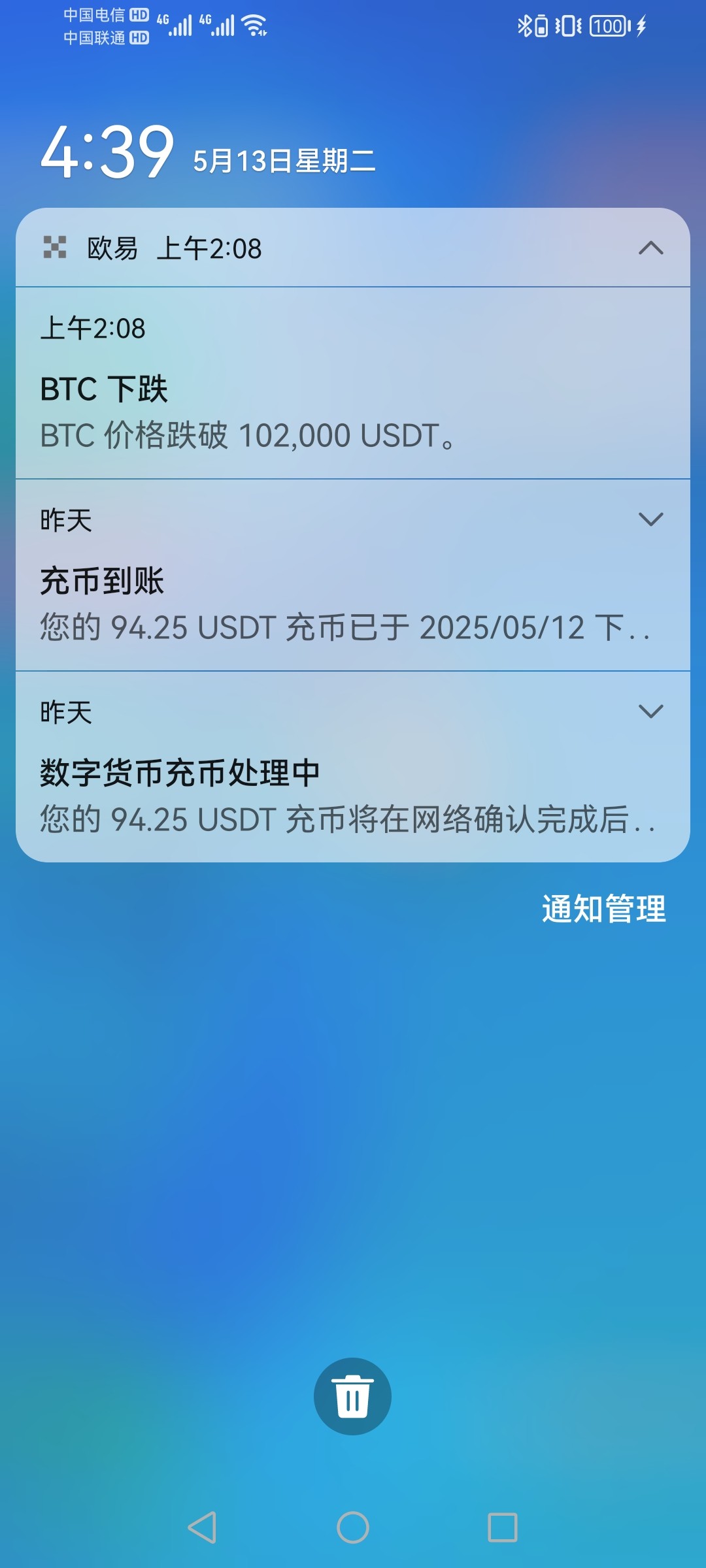The width and height of the screenshot is (706, 1568).
Task: Expand the 数字货币充币处理中 notification
Action: tap(650, 711)
